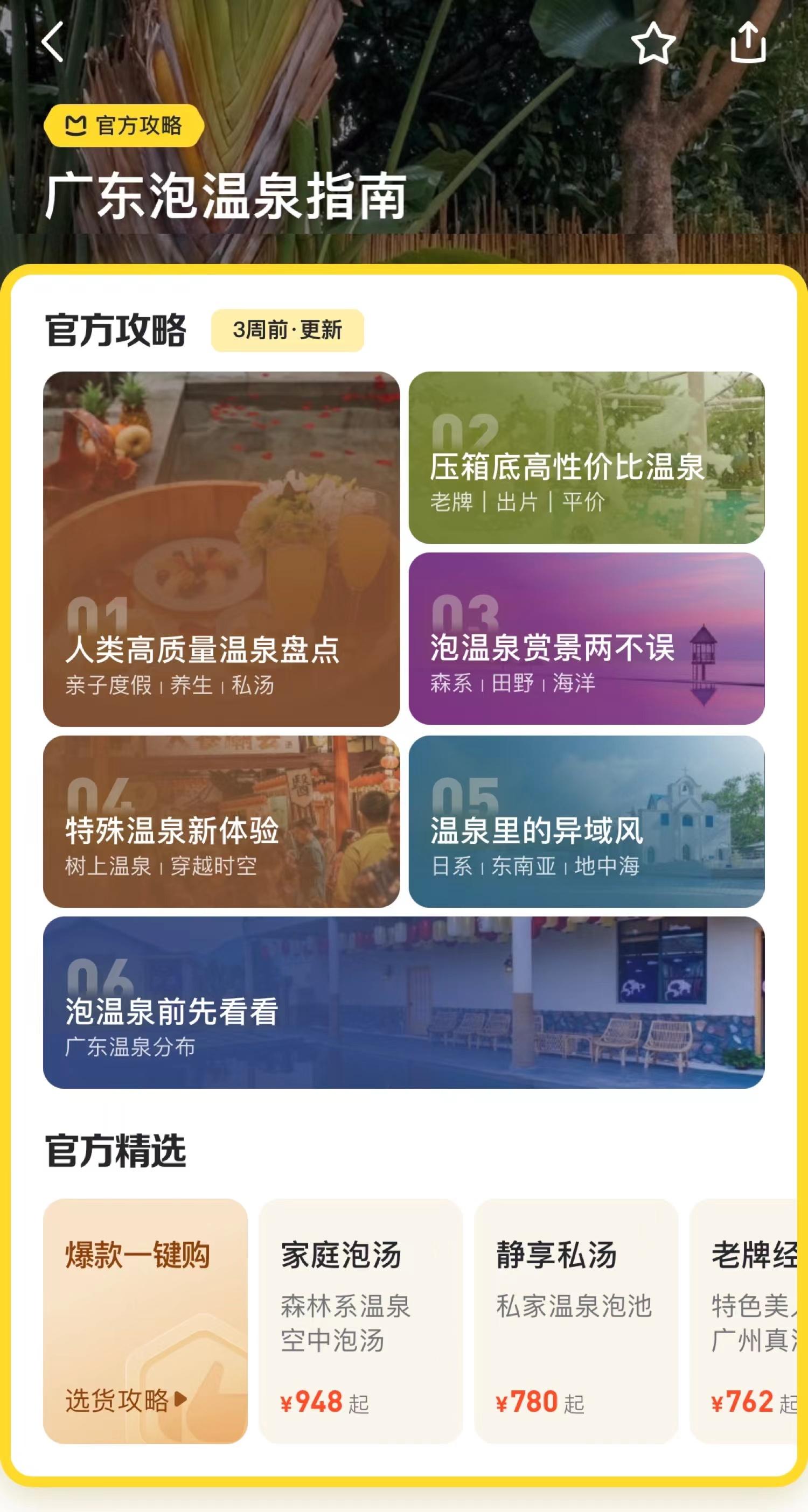Open the 静享私汤 card from ¥780
This screenshot has height=1512, width=808.
point(576,1321)
